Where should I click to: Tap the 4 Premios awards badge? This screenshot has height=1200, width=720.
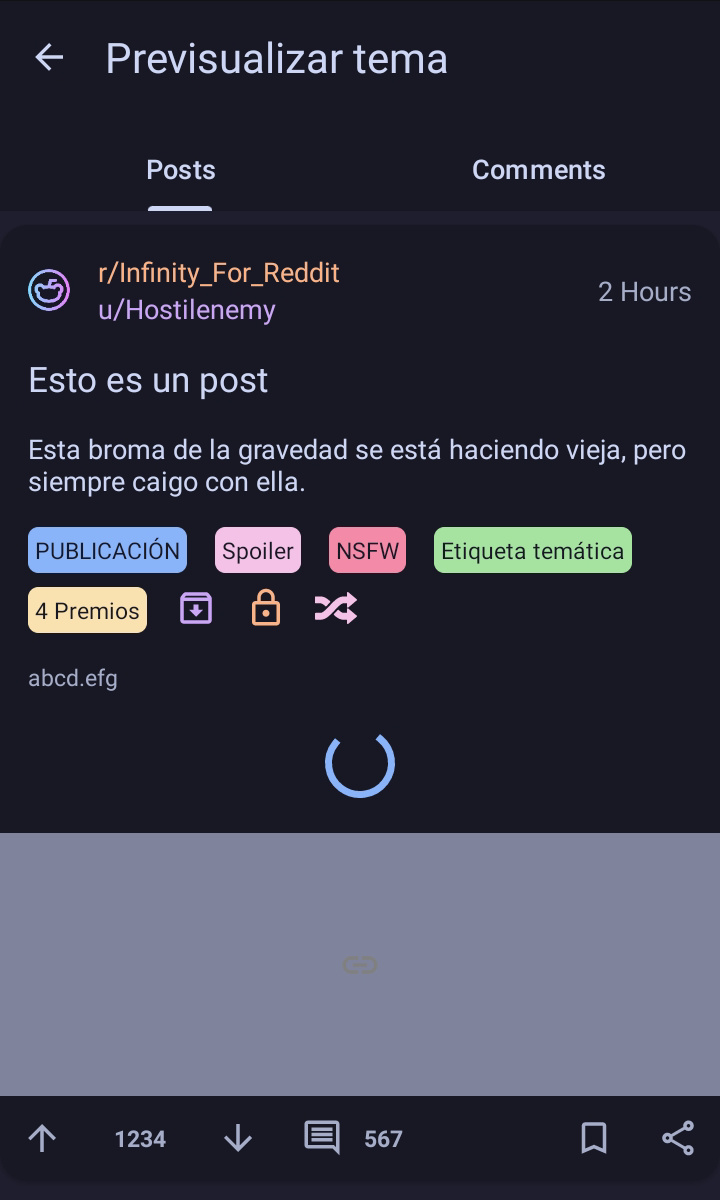click(x=87, y=609)
